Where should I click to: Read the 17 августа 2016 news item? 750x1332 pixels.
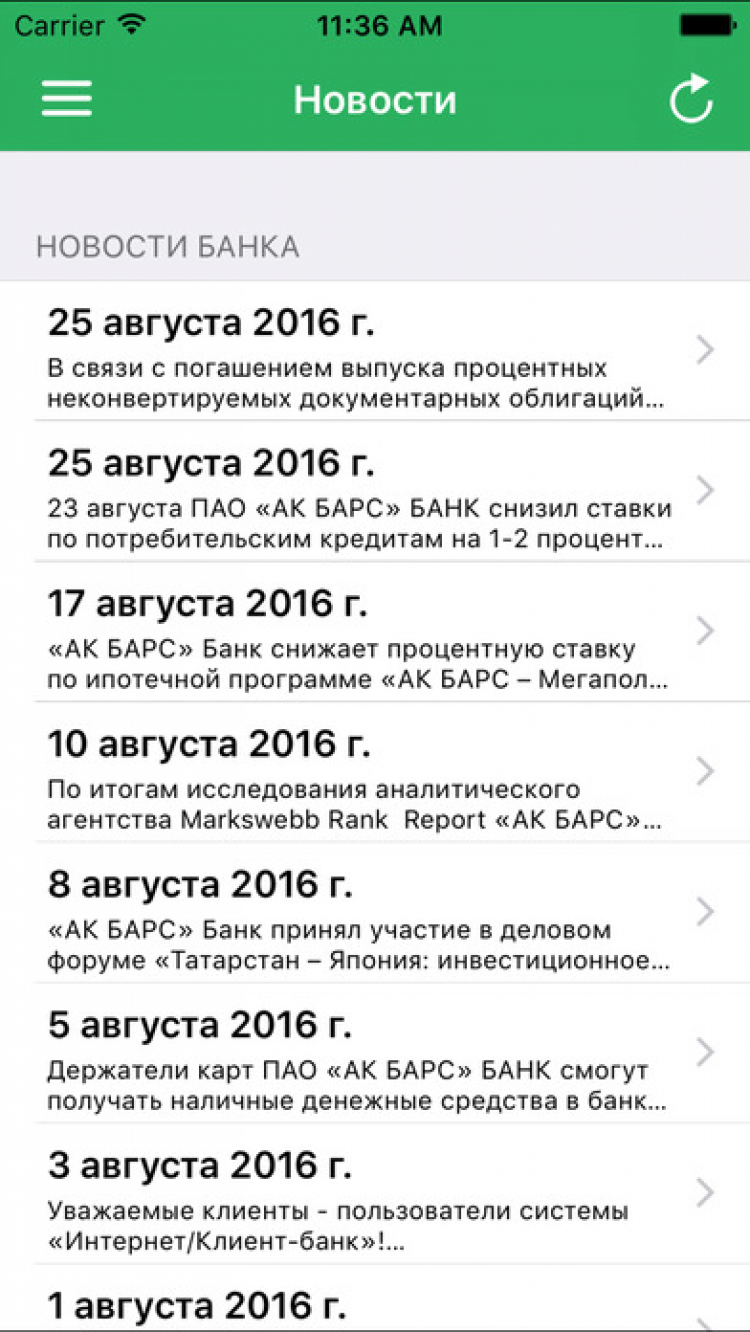375,631
